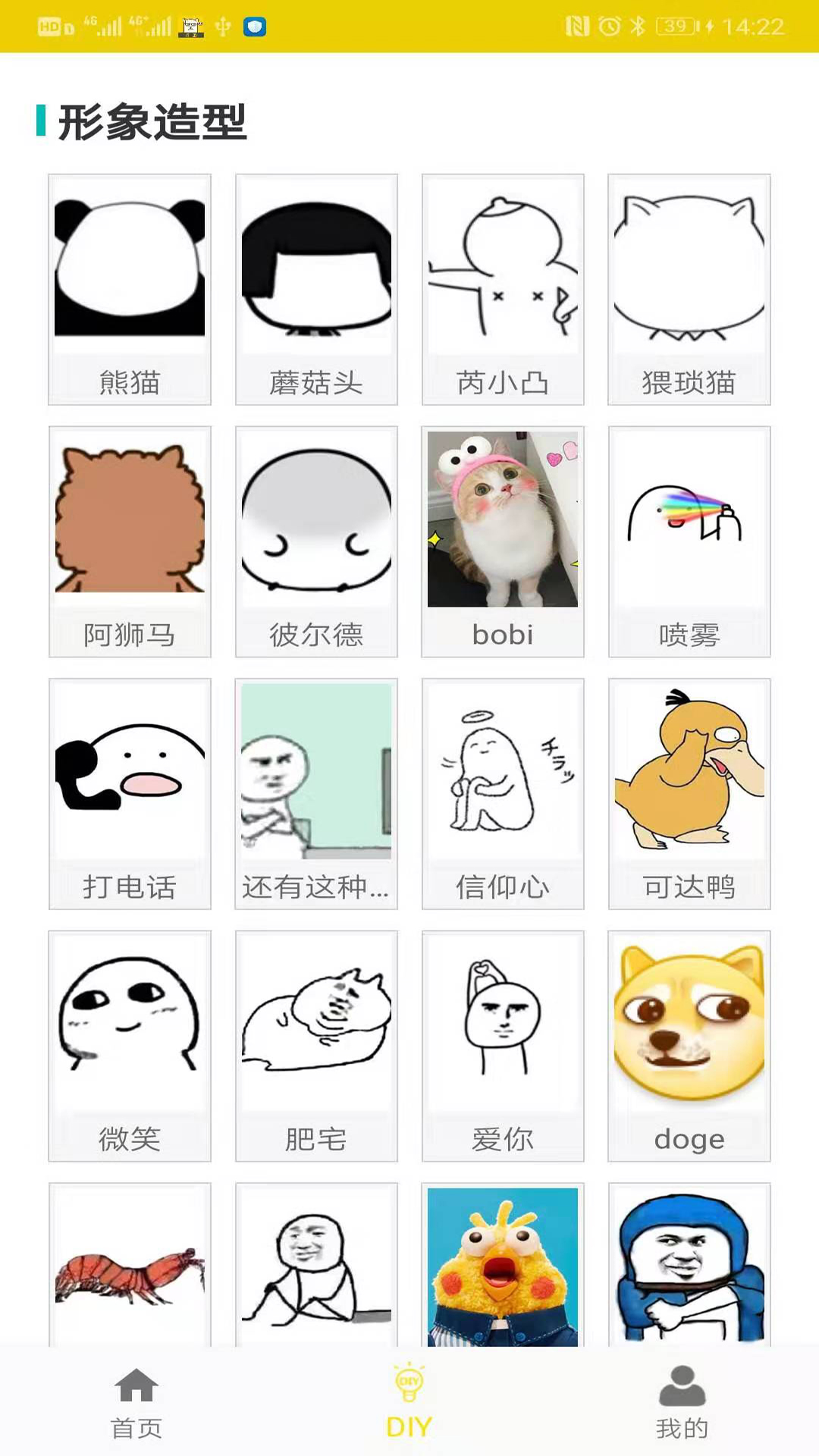Select the 蘑菇头 mushroom head template

[315, 288]
